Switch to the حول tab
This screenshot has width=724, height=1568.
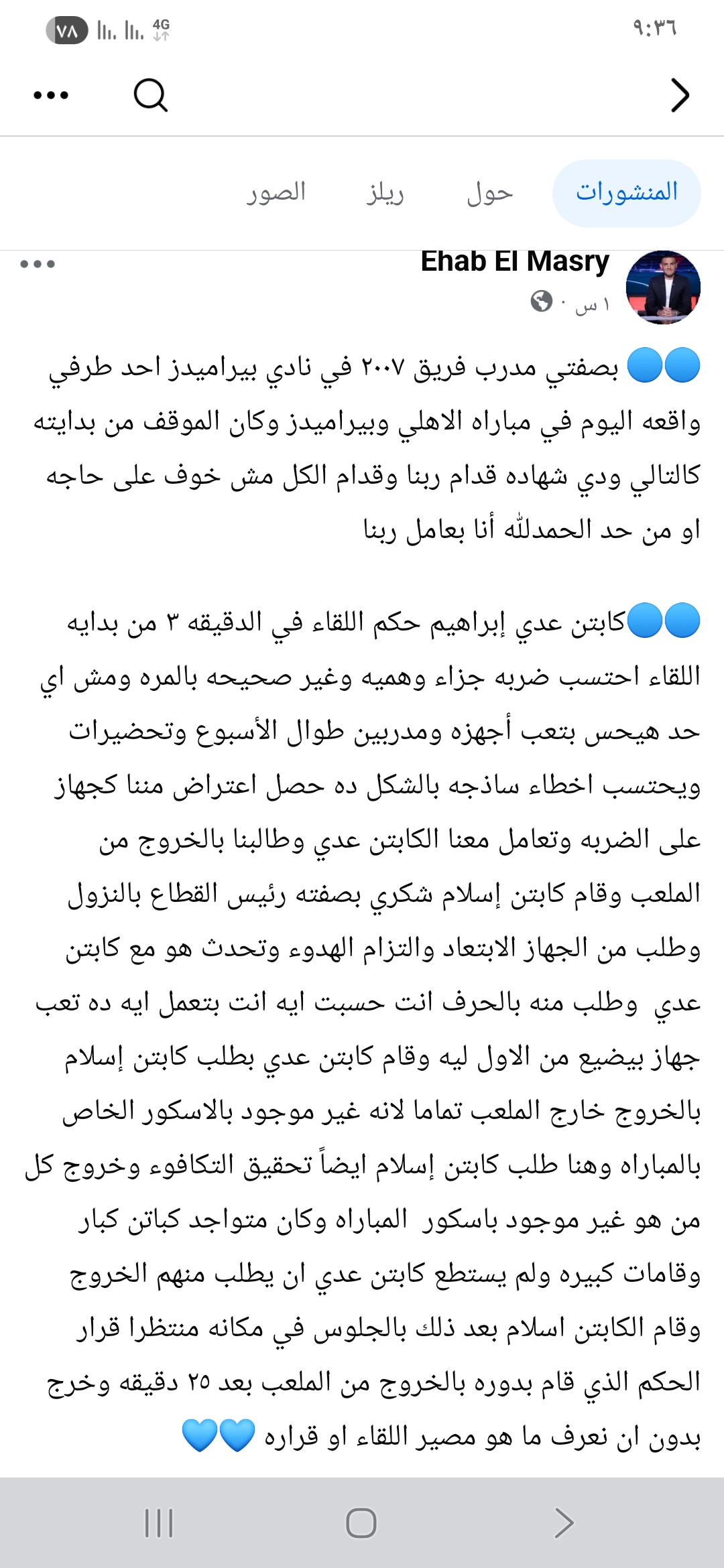click(489, 193)
